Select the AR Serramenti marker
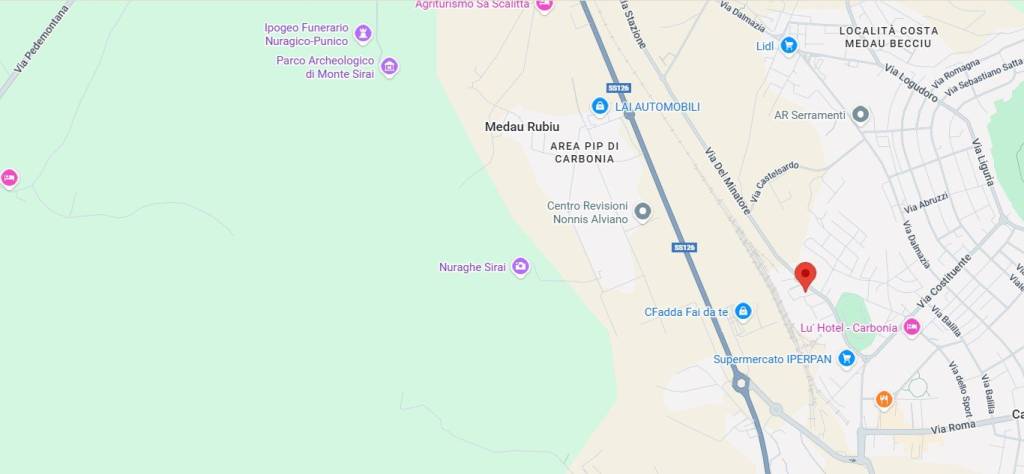 [860, 115]
